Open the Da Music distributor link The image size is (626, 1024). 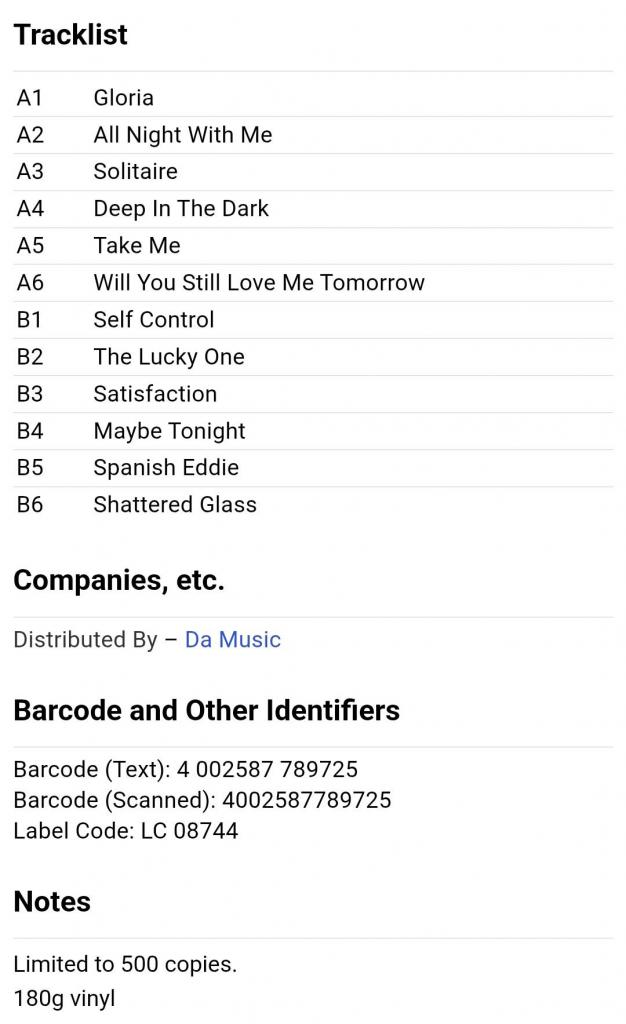coord(232,640)
